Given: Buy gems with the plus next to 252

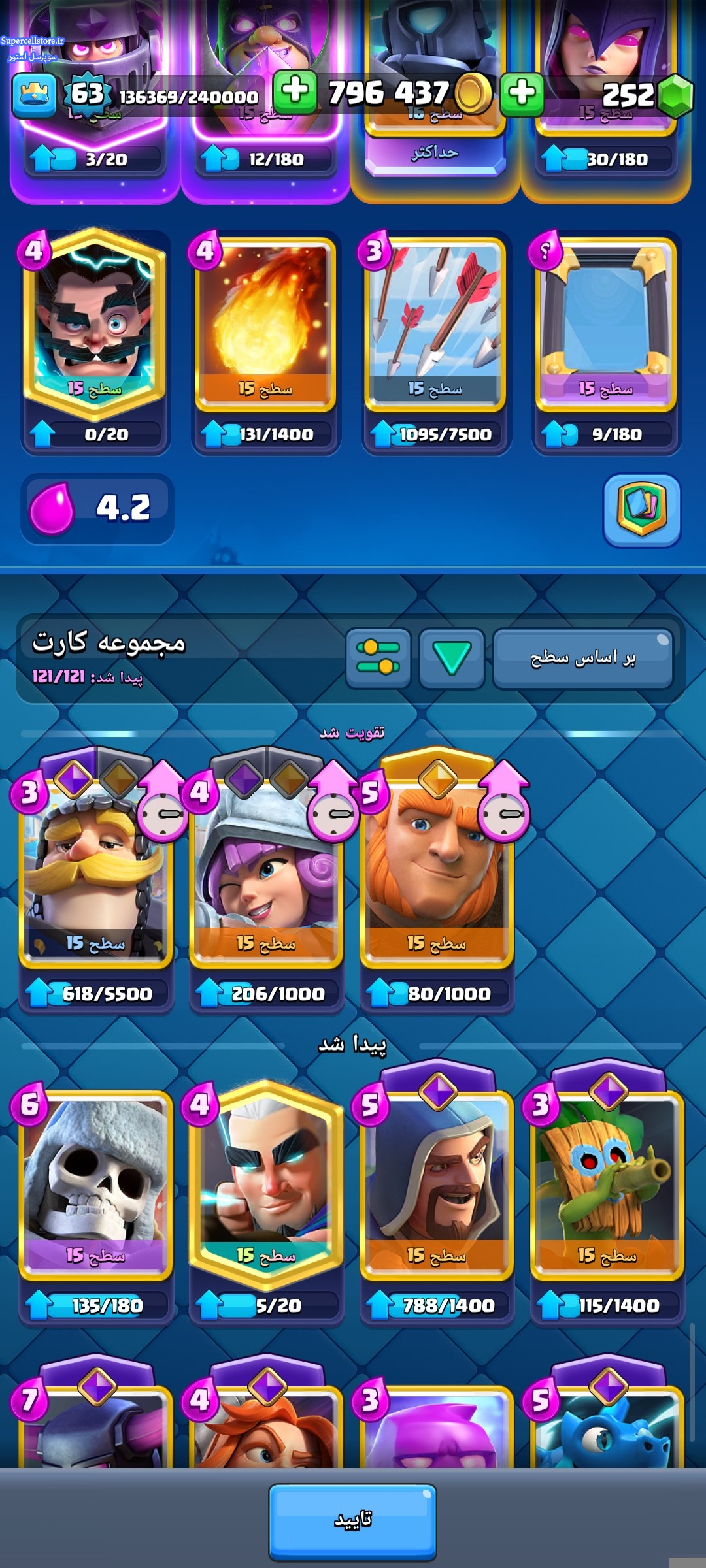Looking at the screenshot, I should point(522,92).
